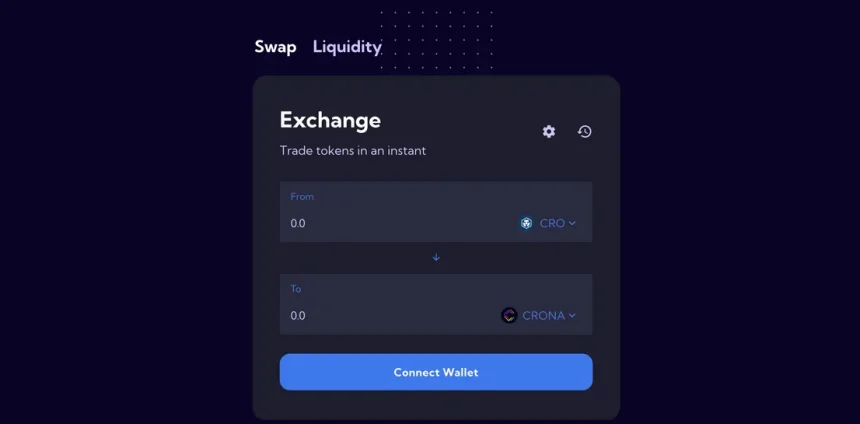The image size is (860, 424).
Task: Open the swap settings gear
Action: click(549, 131)
